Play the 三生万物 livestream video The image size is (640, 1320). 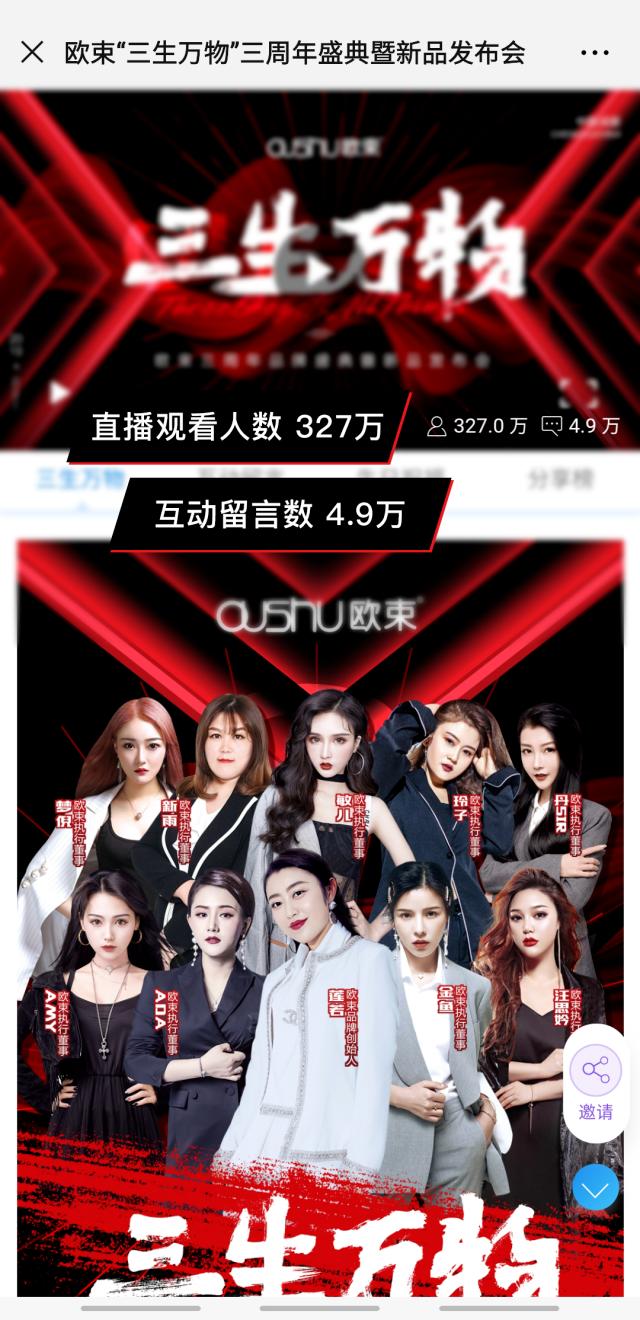tap(60, 392)
